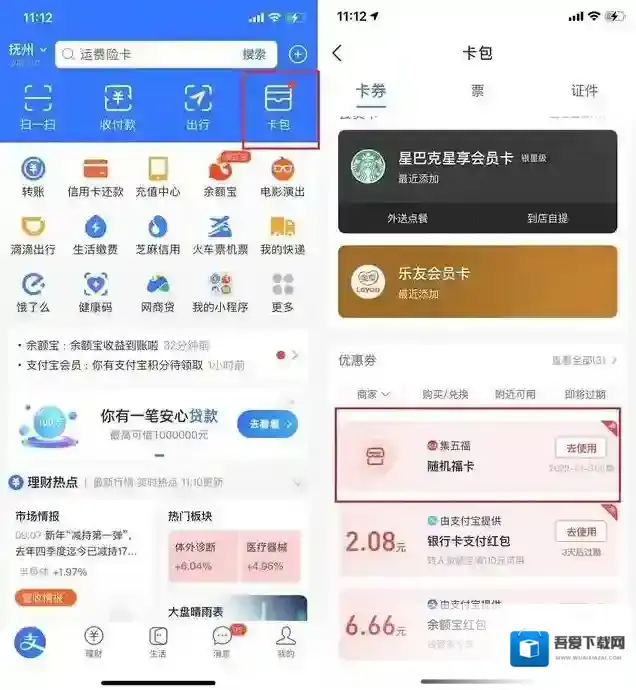Open the 乐友会员卡 membership card
This screenshot has width=636, height=690.
point(477,282)
